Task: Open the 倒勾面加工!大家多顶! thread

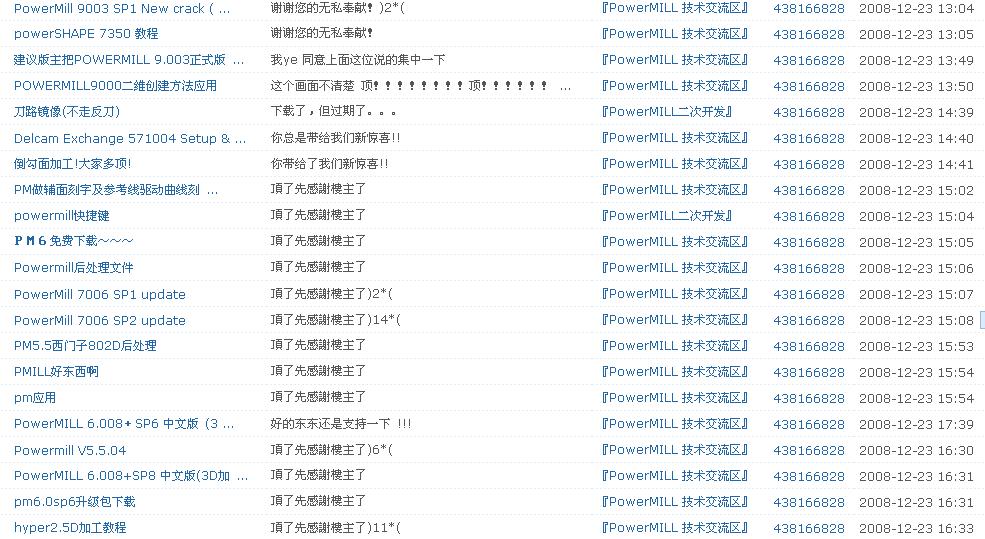Action: (73, 164)
